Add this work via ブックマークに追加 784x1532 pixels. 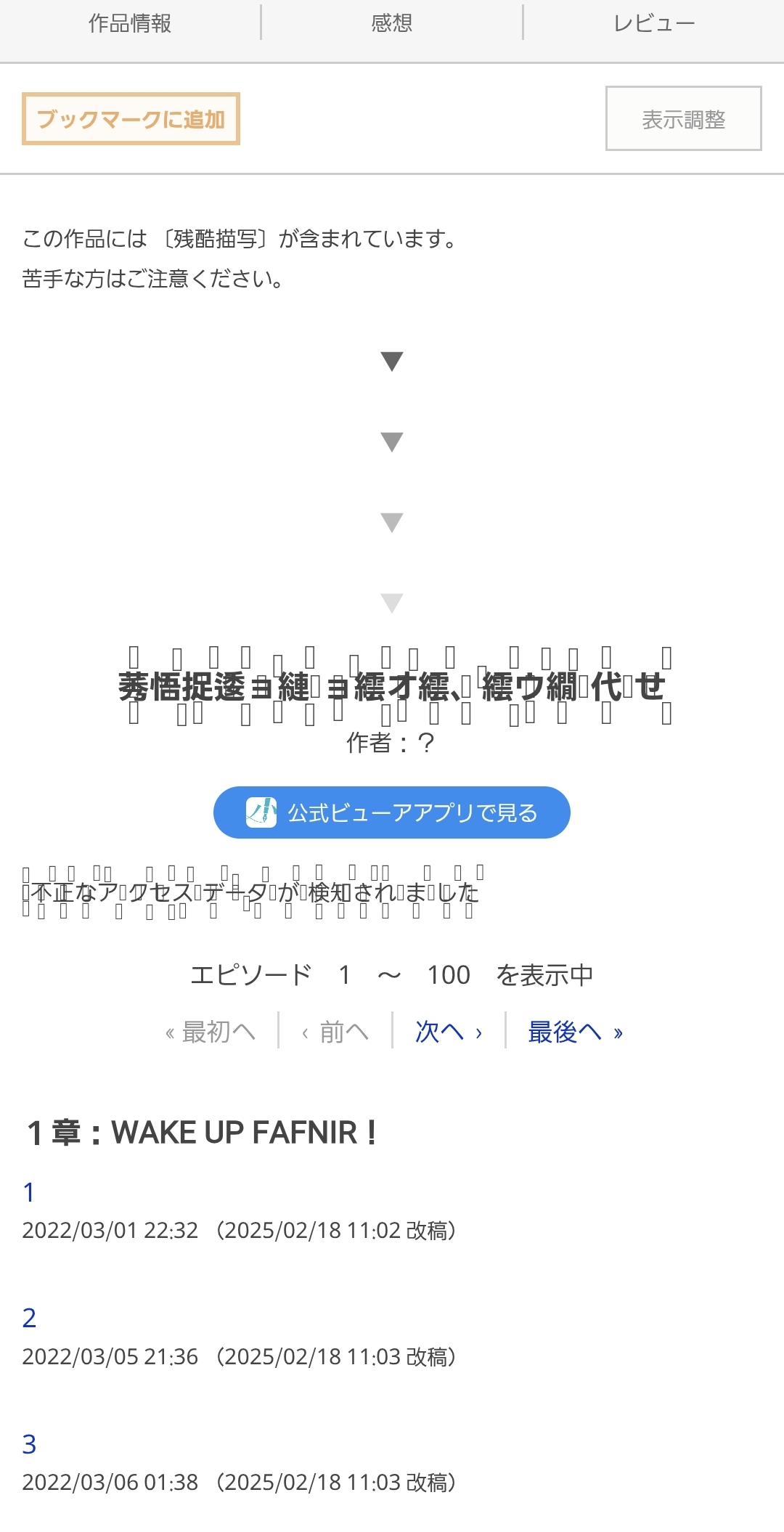131,119
